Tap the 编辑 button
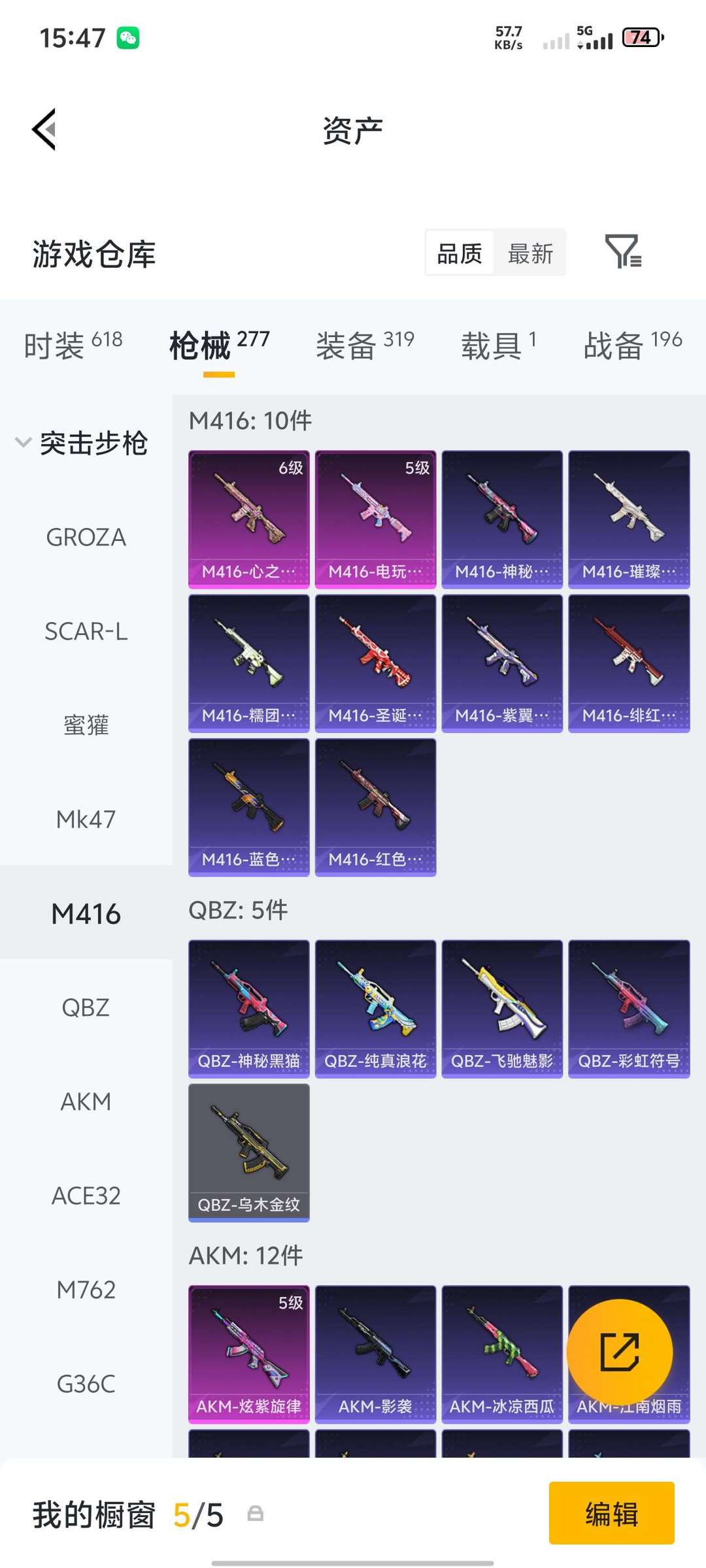This screenshot has height=1568, width=706. [x=612, y=1516]
